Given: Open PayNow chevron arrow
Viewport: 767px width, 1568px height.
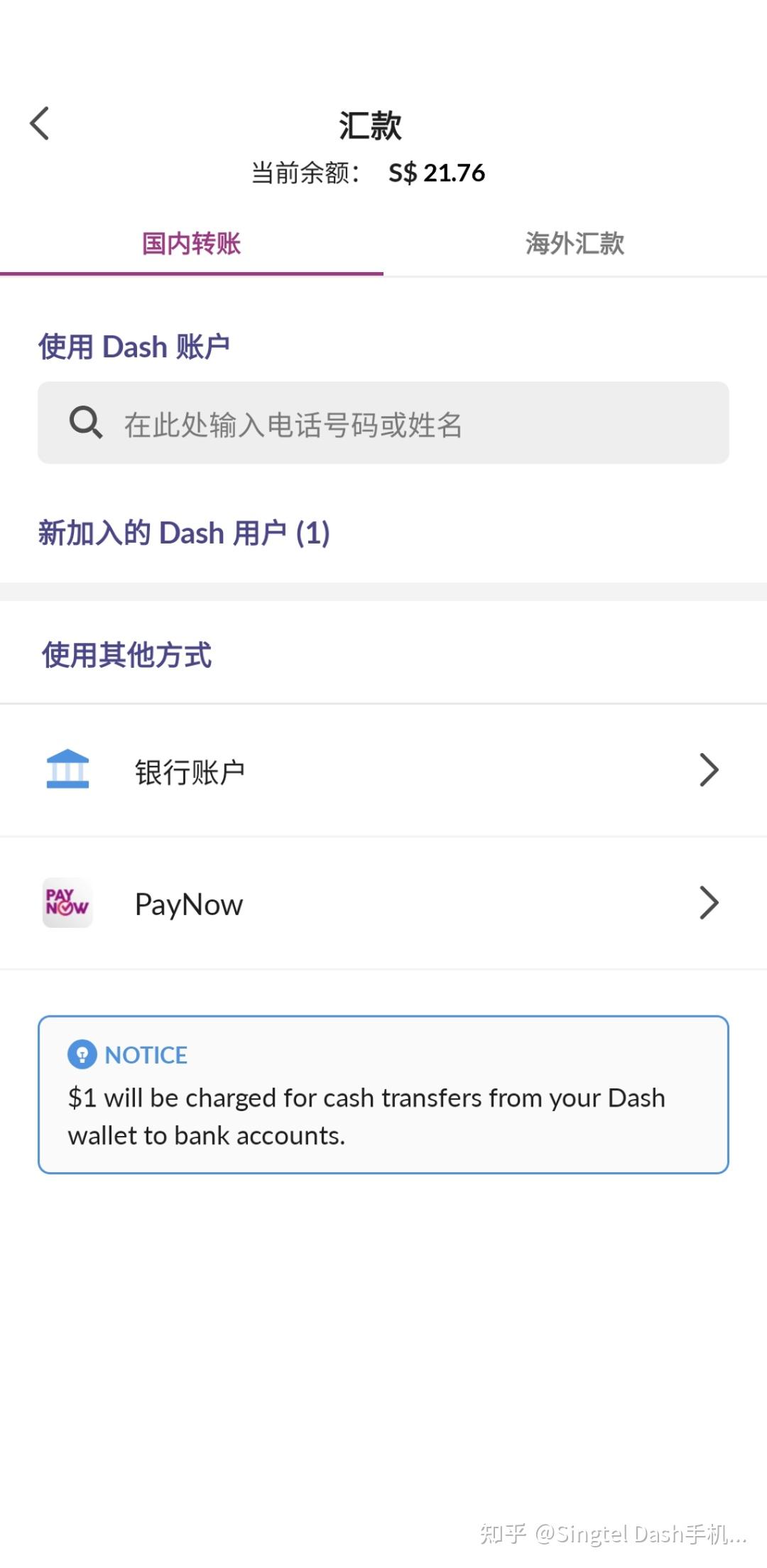Looking at the screenshot, I should (707, 903).
